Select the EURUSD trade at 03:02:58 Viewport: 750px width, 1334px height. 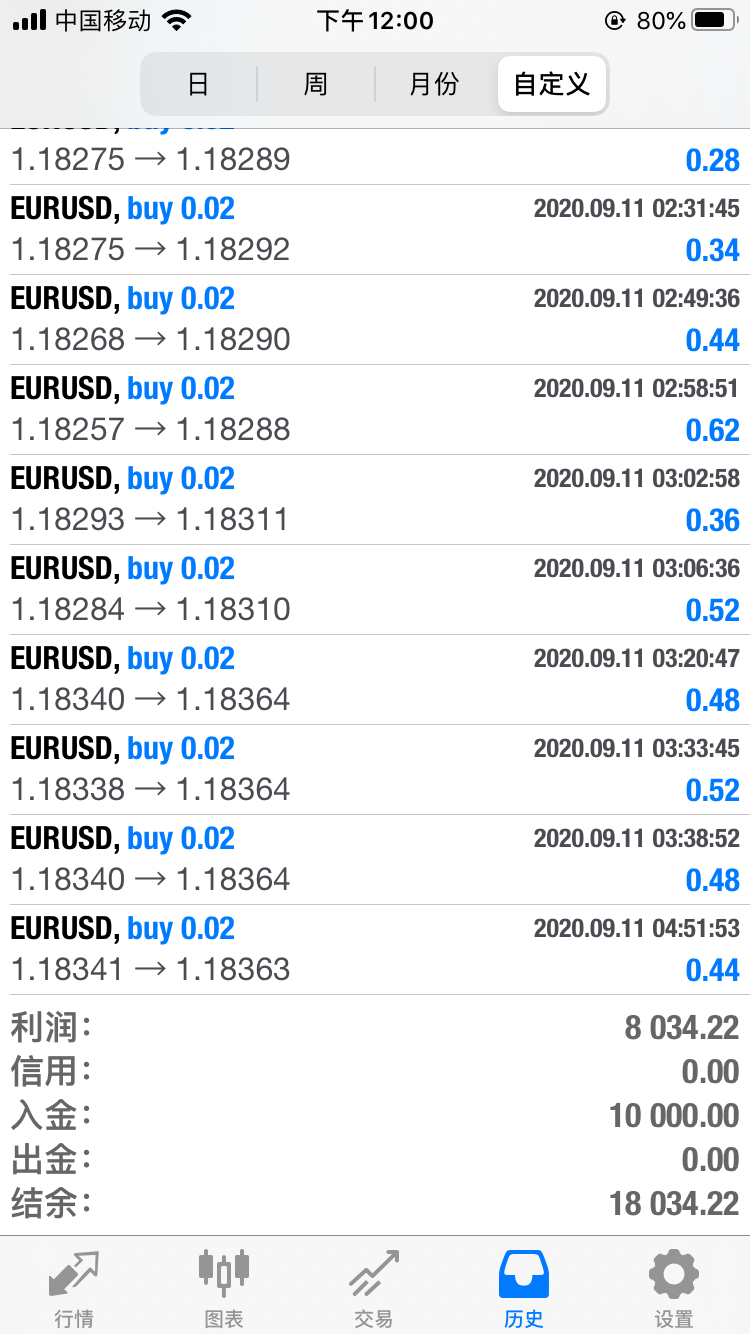point(375,499)
